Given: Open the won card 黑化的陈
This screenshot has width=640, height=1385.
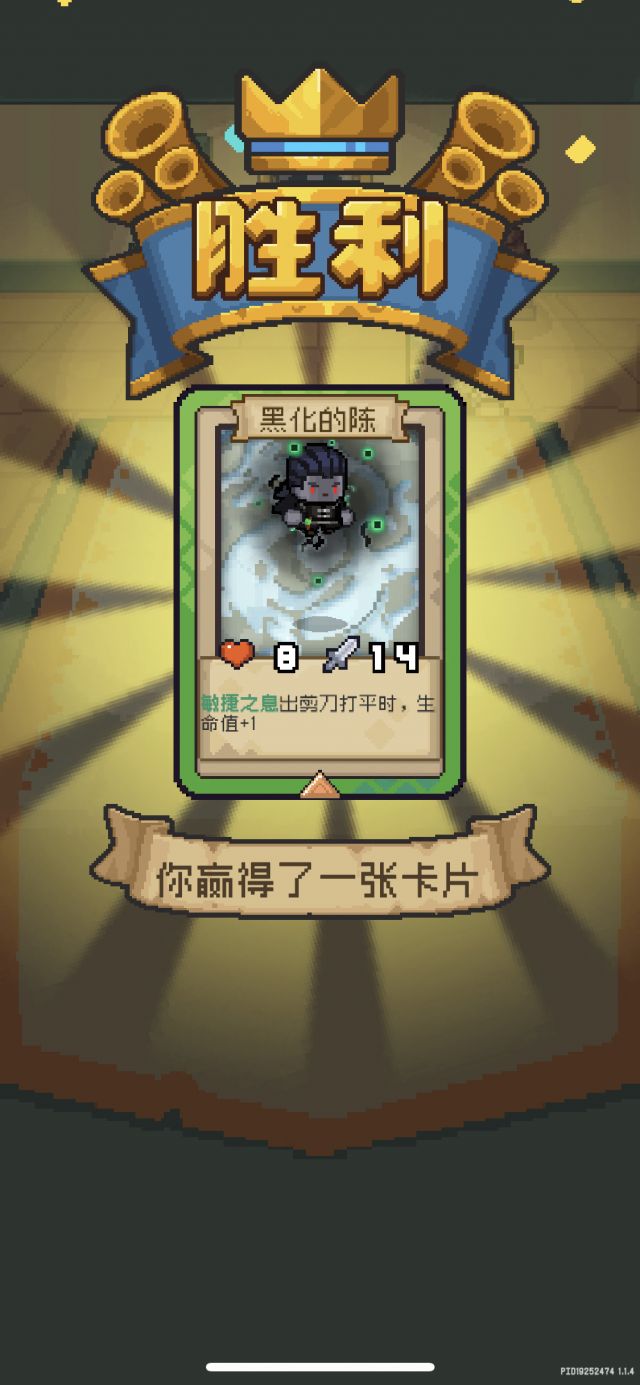Looking at the screenshot, I should click(x=318, y=590).
